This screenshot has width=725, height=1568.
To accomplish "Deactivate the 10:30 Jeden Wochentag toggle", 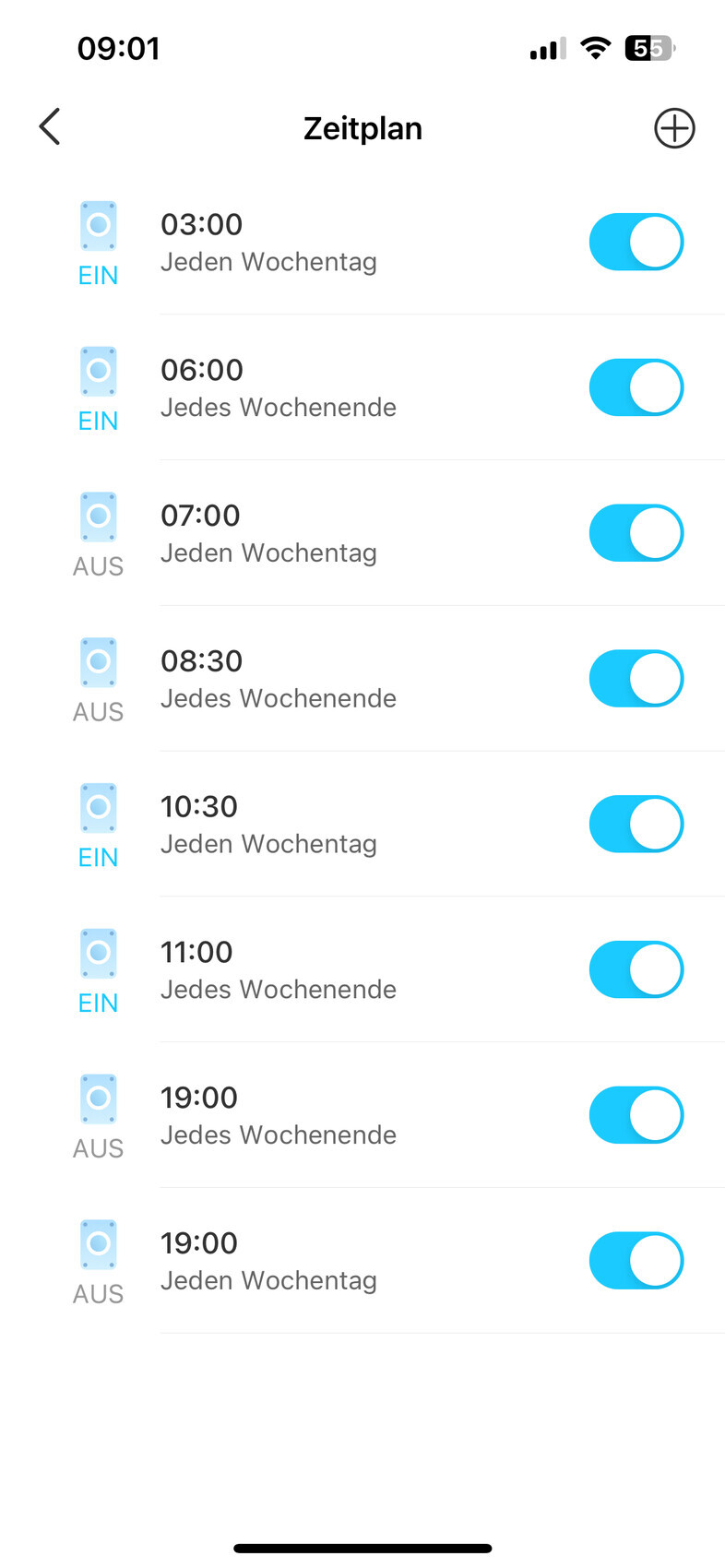I will (636, 824).
